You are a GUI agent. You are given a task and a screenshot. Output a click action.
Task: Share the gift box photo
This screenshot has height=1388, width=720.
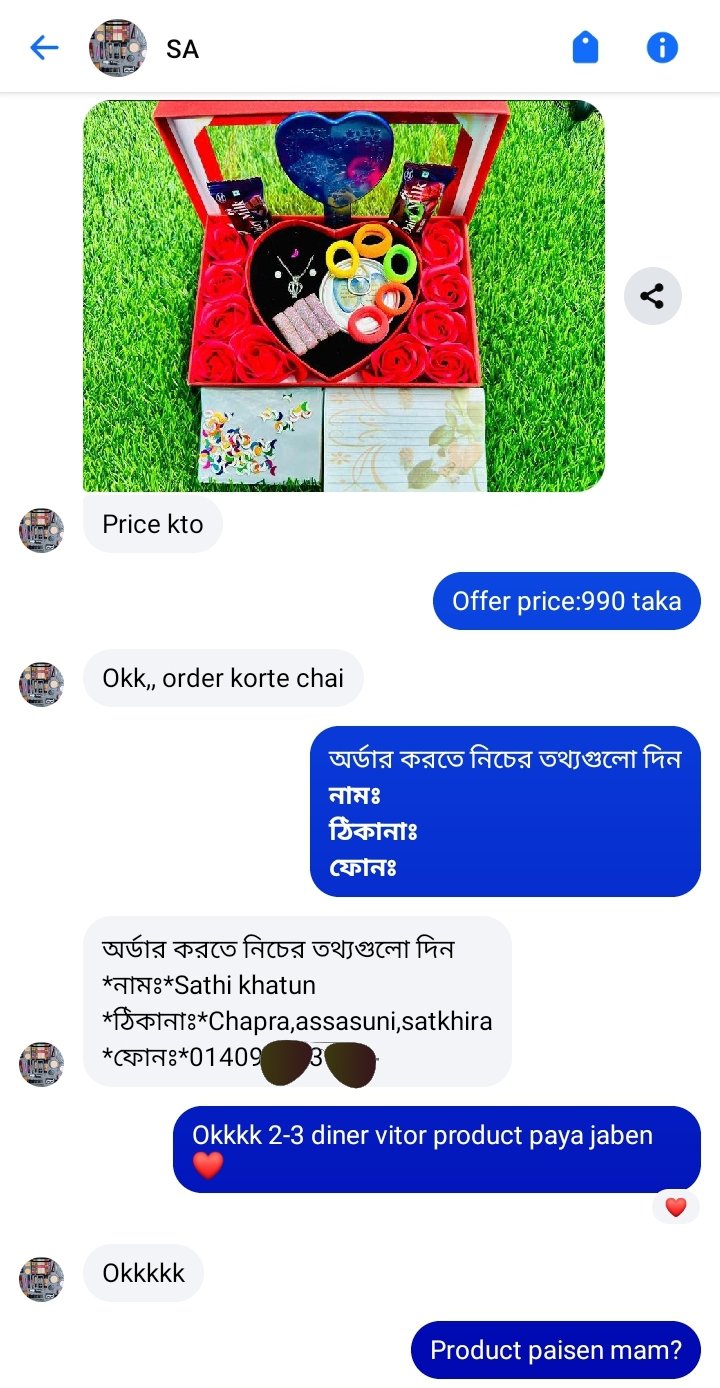[652, 296]
